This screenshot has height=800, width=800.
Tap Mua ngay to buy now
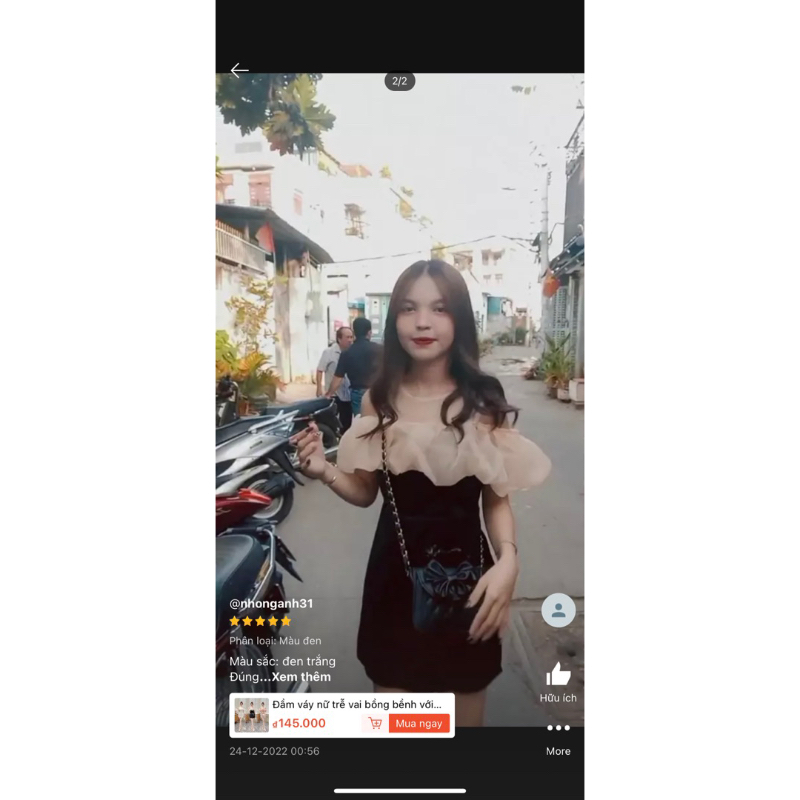pyautogui.click(x=419, y=723)
